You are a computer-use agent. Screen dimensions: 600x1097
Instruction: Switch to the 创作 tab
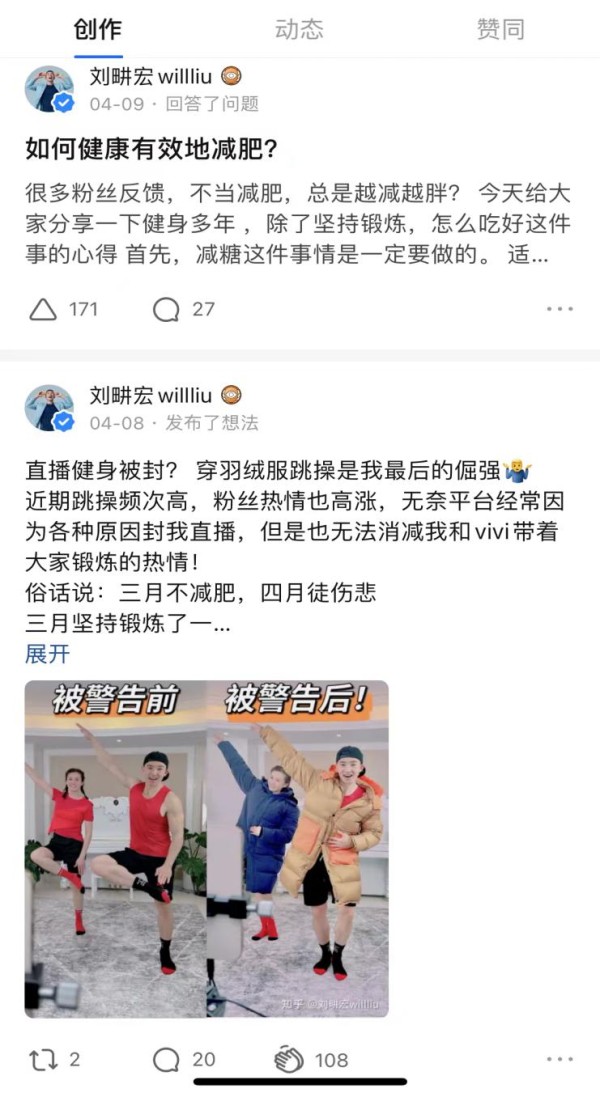[x=97, y=29]
